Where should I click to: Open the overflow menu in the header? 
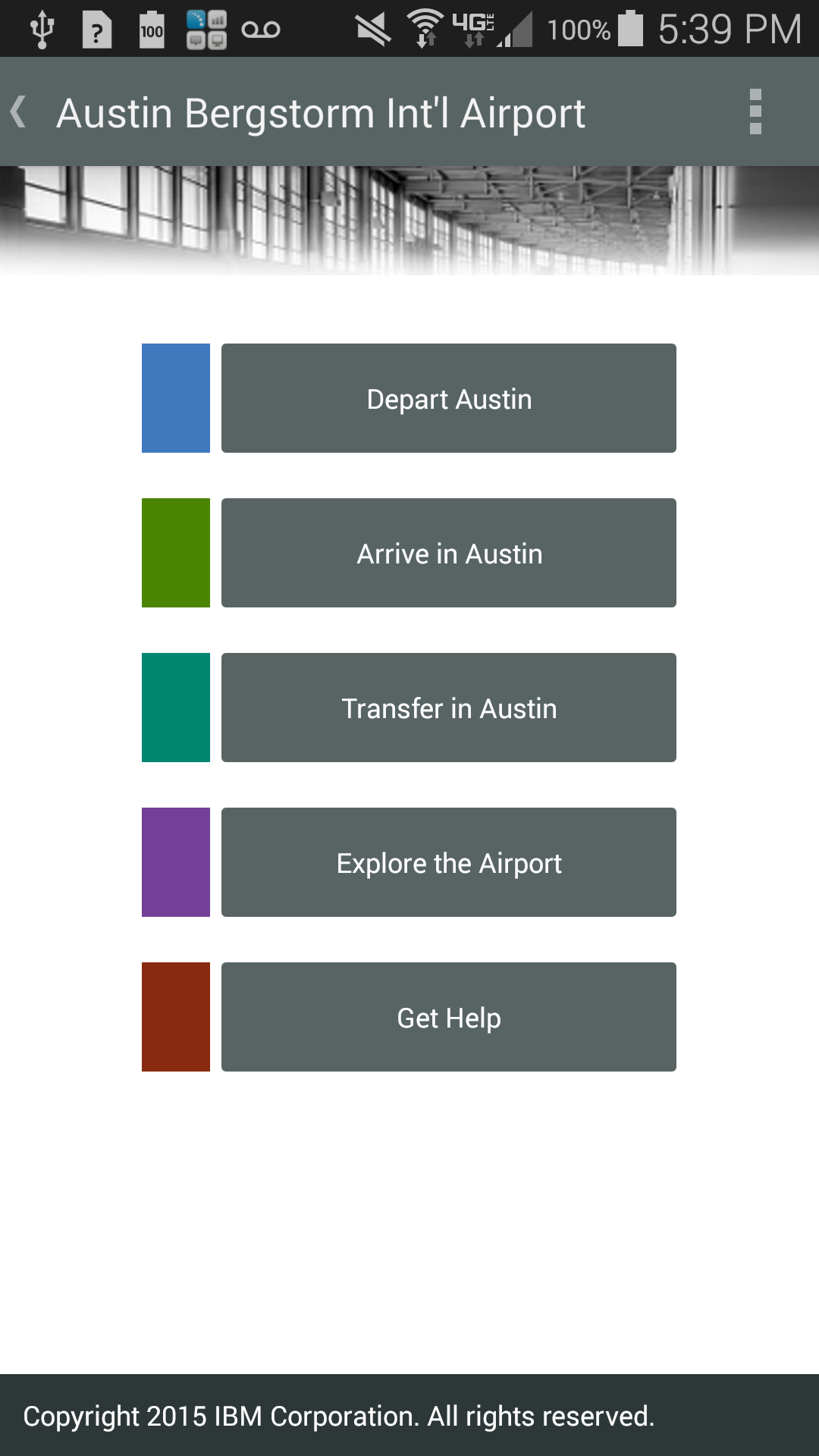pyautogui.click(x=755, y=111)
